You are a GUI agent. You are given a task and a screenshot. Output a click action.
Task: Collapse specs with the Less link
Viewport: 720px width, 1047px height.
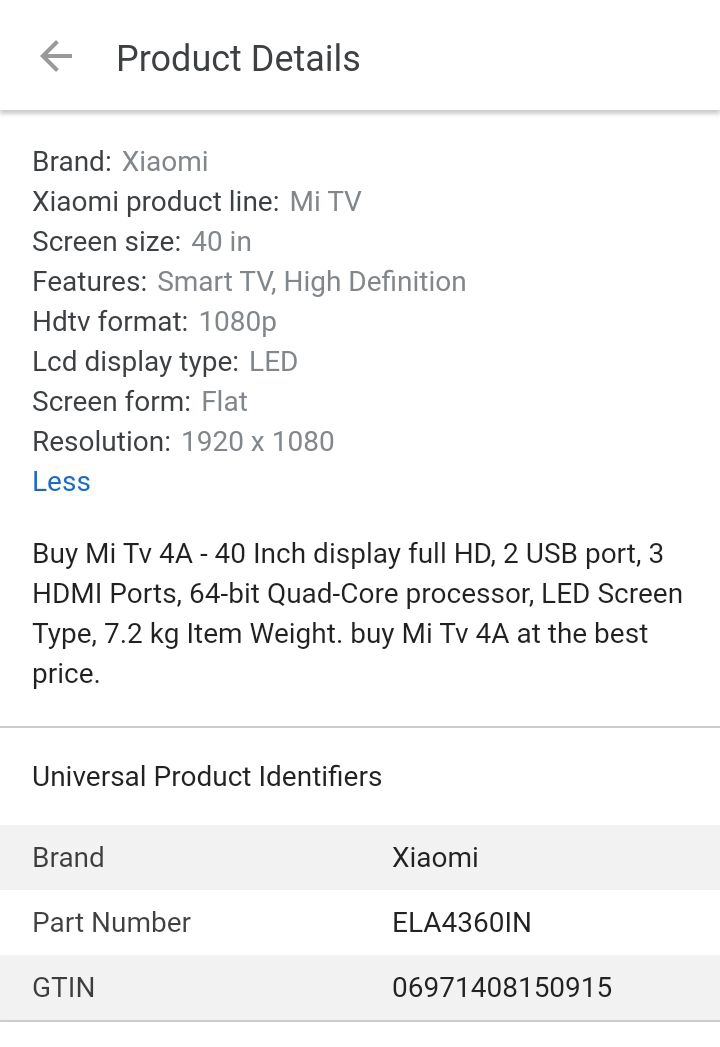61,481
